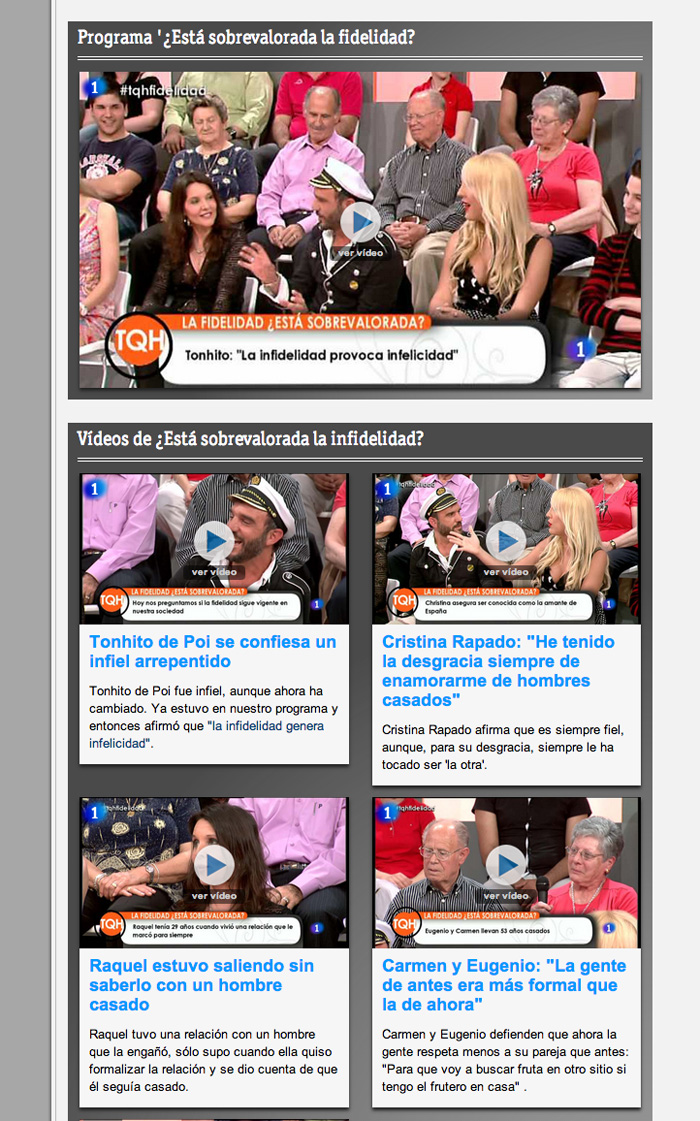Open 'Tonhito de Poi se confiesa un infiel arrepentido'
Image resolution: width=700 pixels, height=1121 pixels.
point(212,652)
